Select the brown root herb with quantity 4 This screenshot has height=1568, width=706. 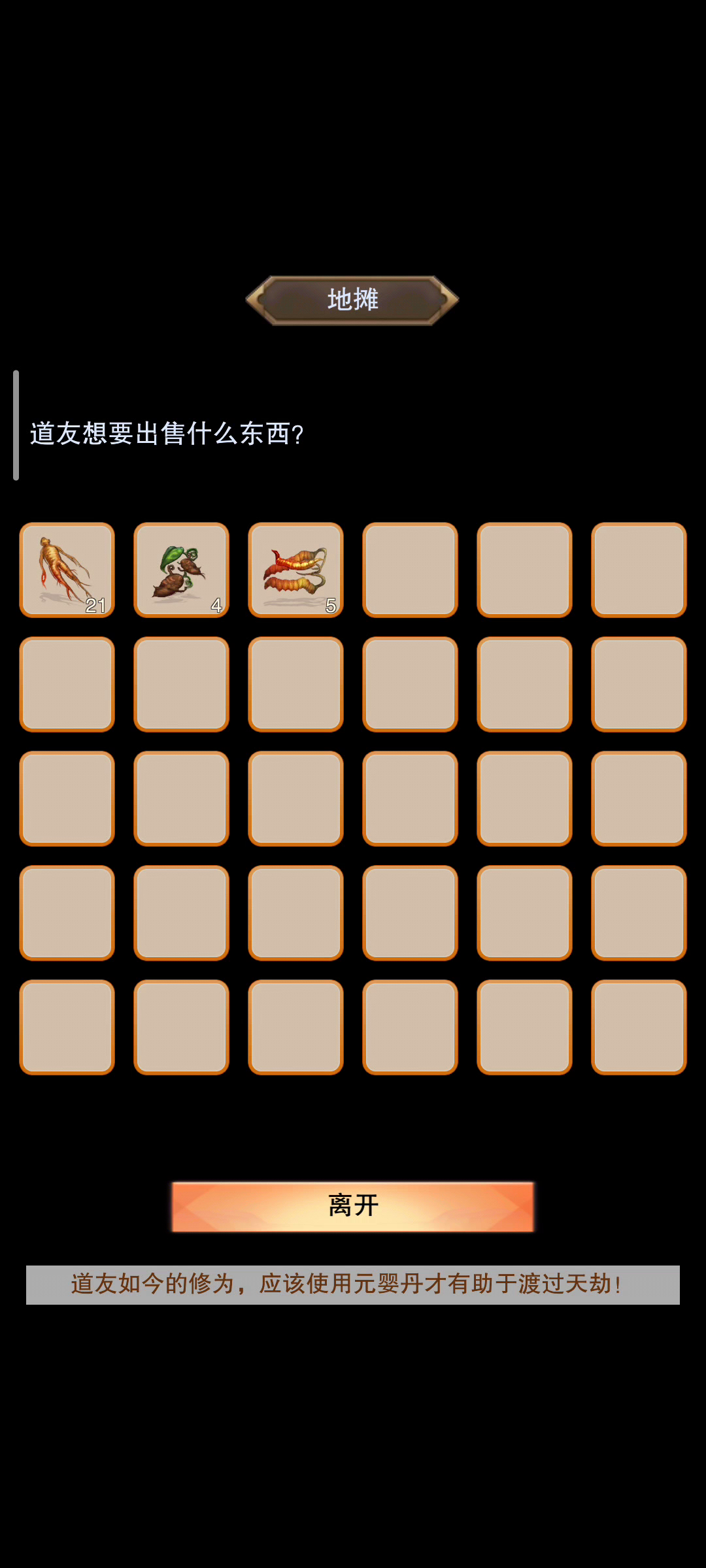click(x=181, y=570)
